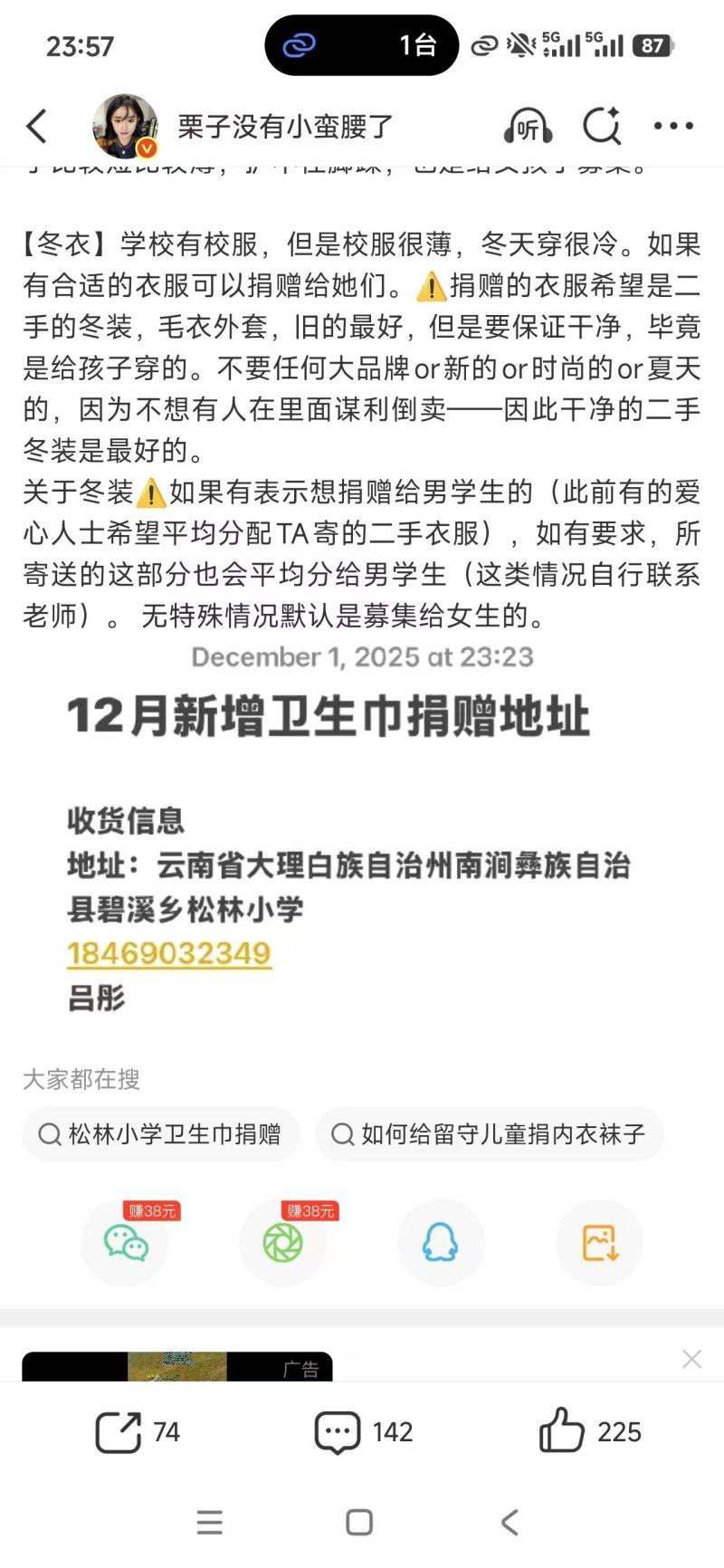
Task: Open 栗子没有小蛮腰了's profile avatar
Action: 125,127
